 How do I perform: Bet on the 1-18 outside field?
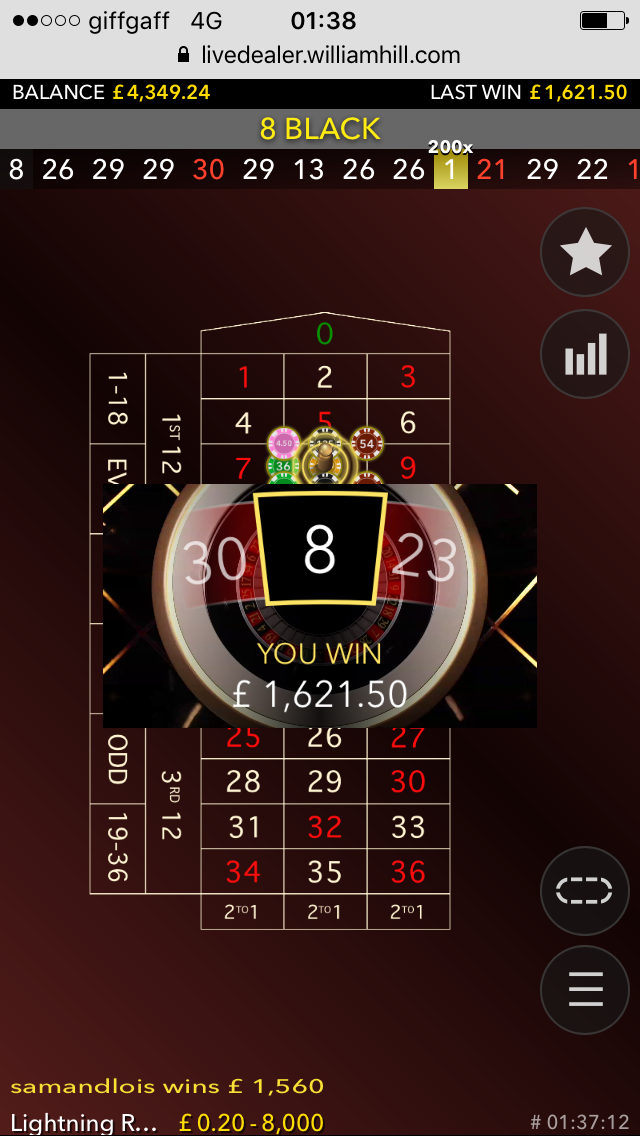click(117, 399)
